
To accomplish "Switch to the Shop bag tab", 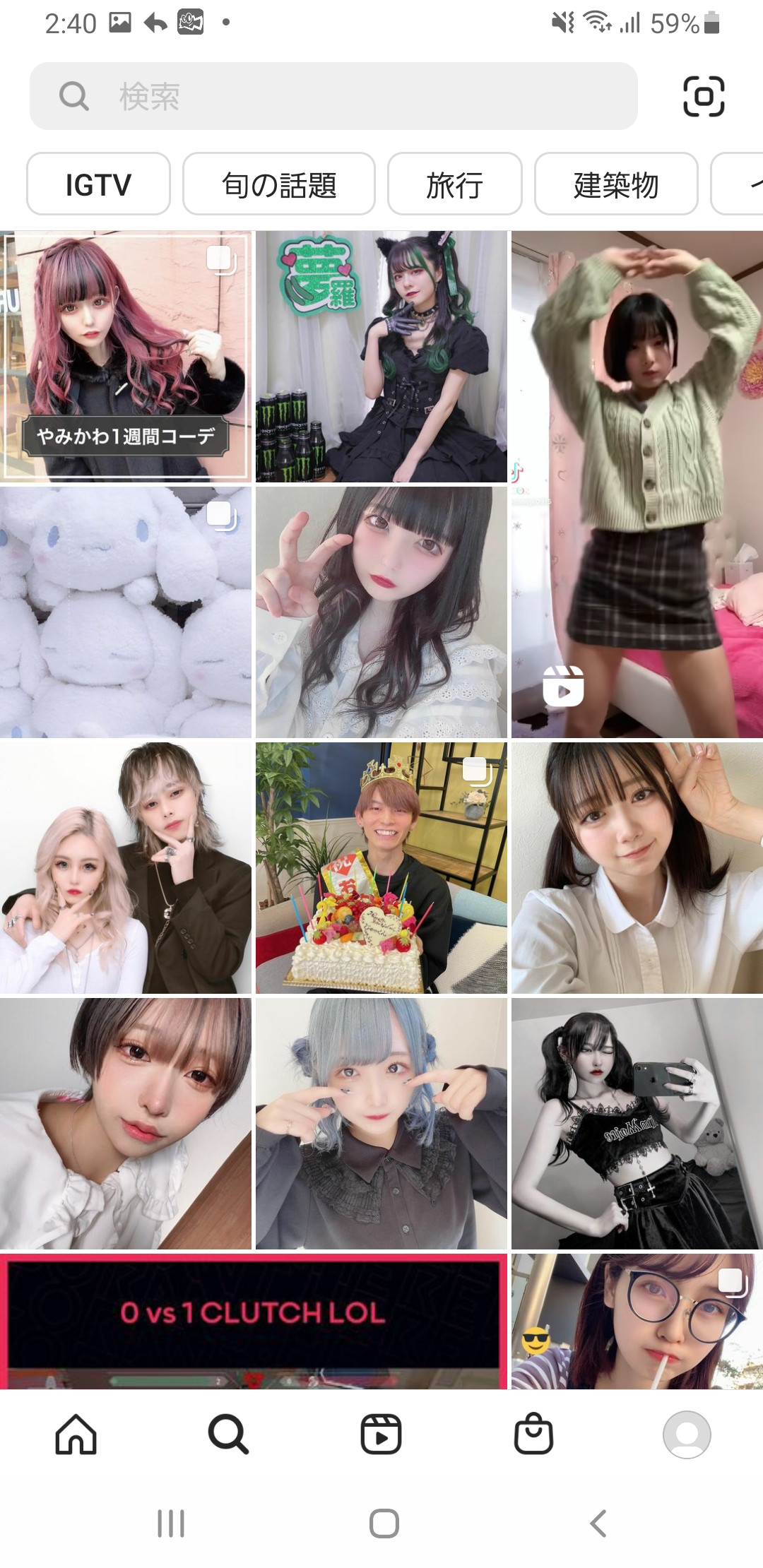I will click(534, 1435).
